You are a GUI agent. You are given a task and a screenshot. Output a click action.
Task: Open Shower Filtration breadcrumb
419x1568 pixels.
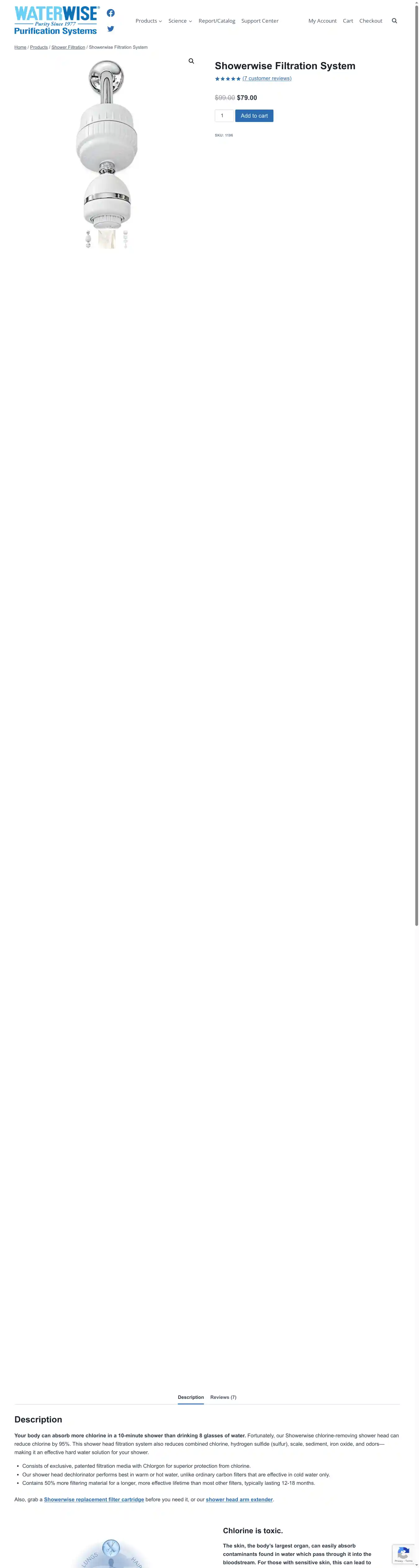(x=68, y=47)
